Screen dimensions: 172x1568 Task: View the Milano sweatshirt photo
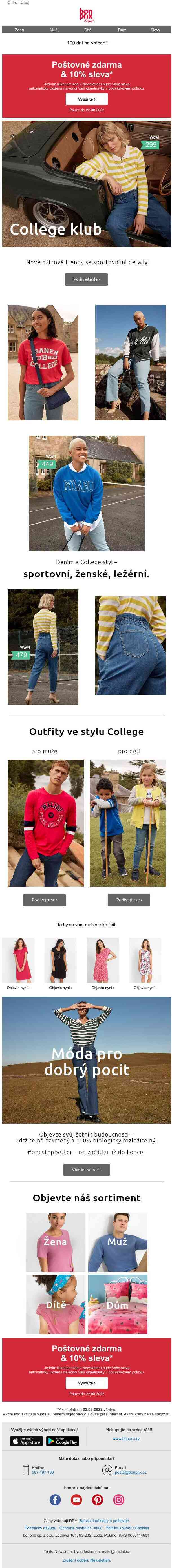(86, 493)
